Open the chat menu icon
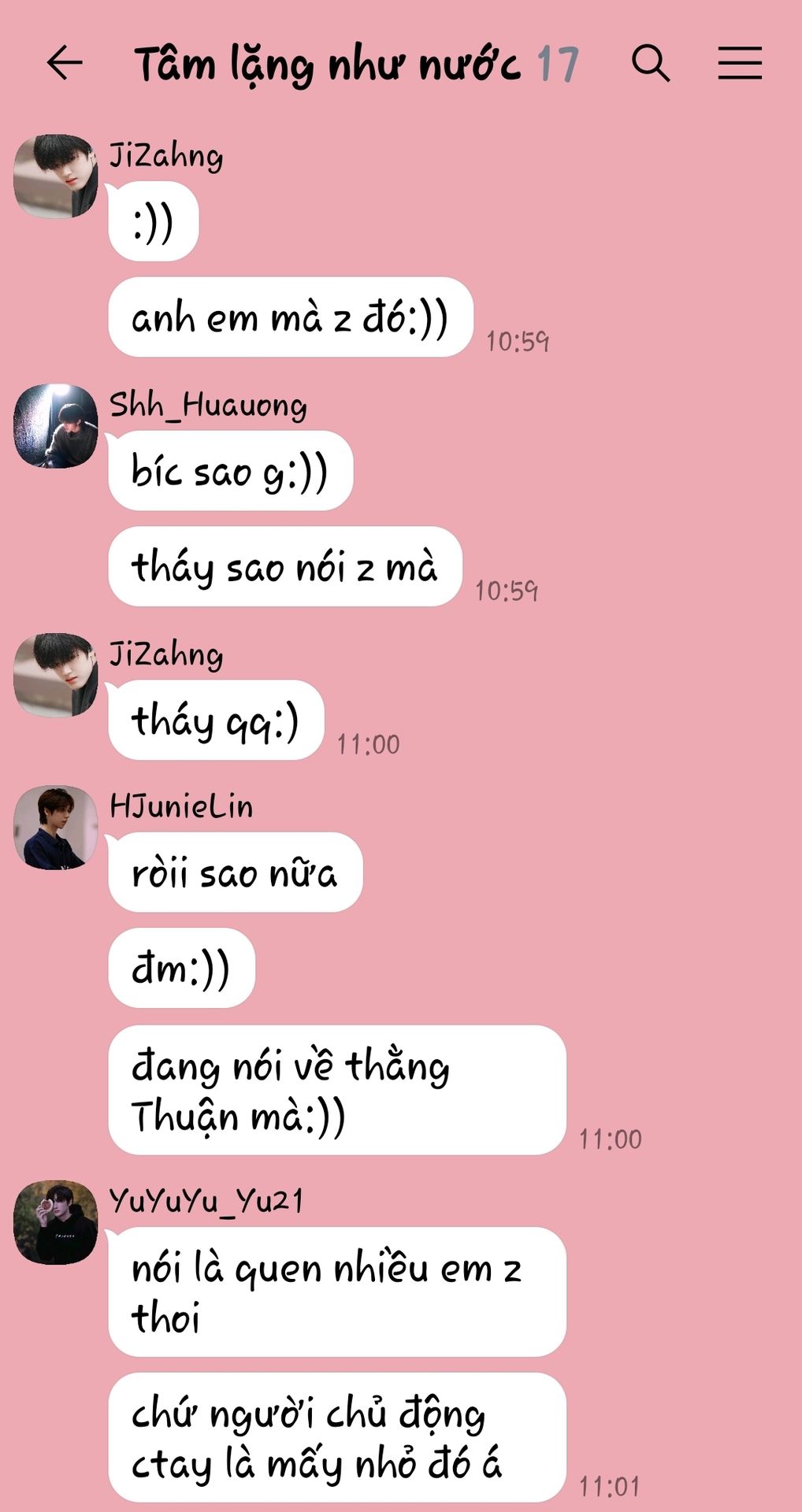 tap(740, 63)
